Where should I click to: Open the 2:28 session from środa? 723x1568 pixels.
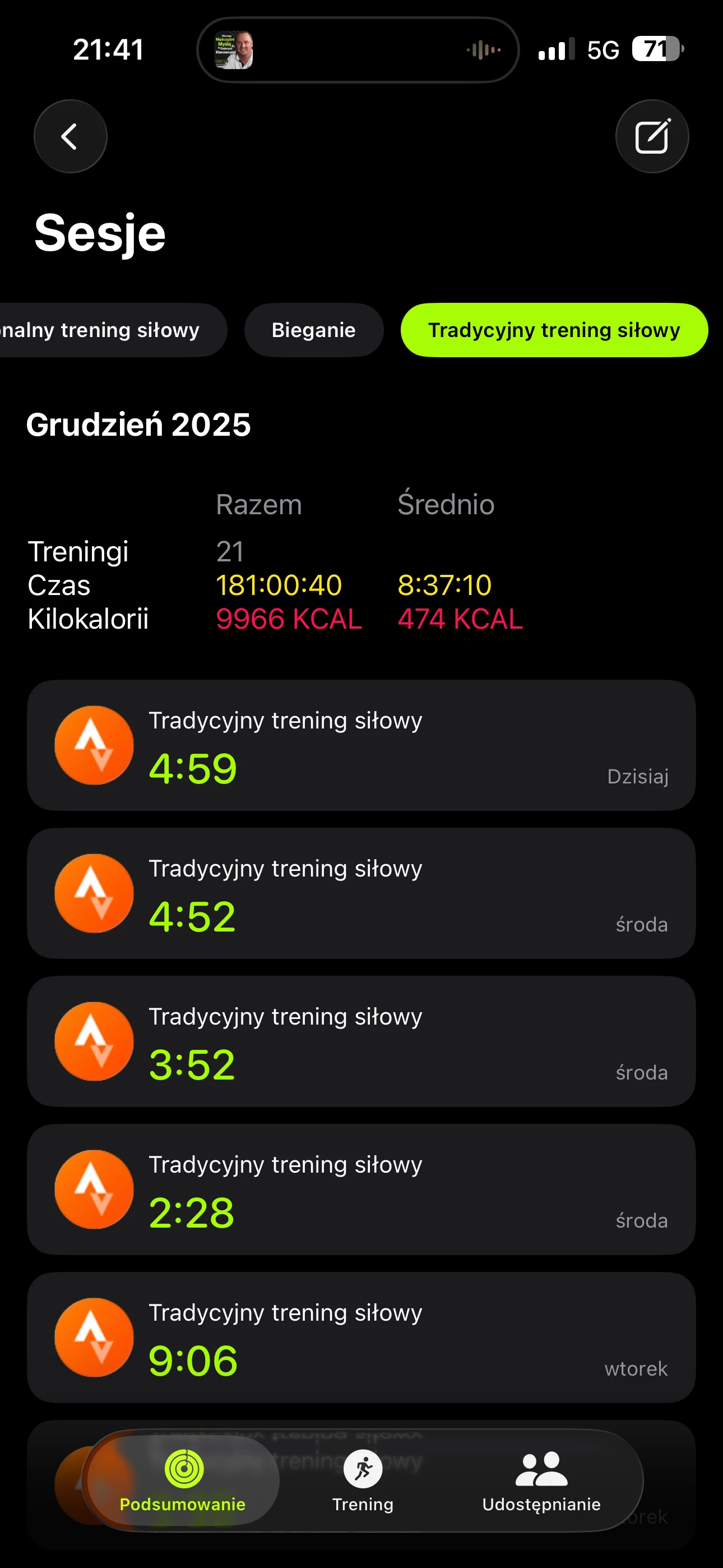pos(361,1189)
